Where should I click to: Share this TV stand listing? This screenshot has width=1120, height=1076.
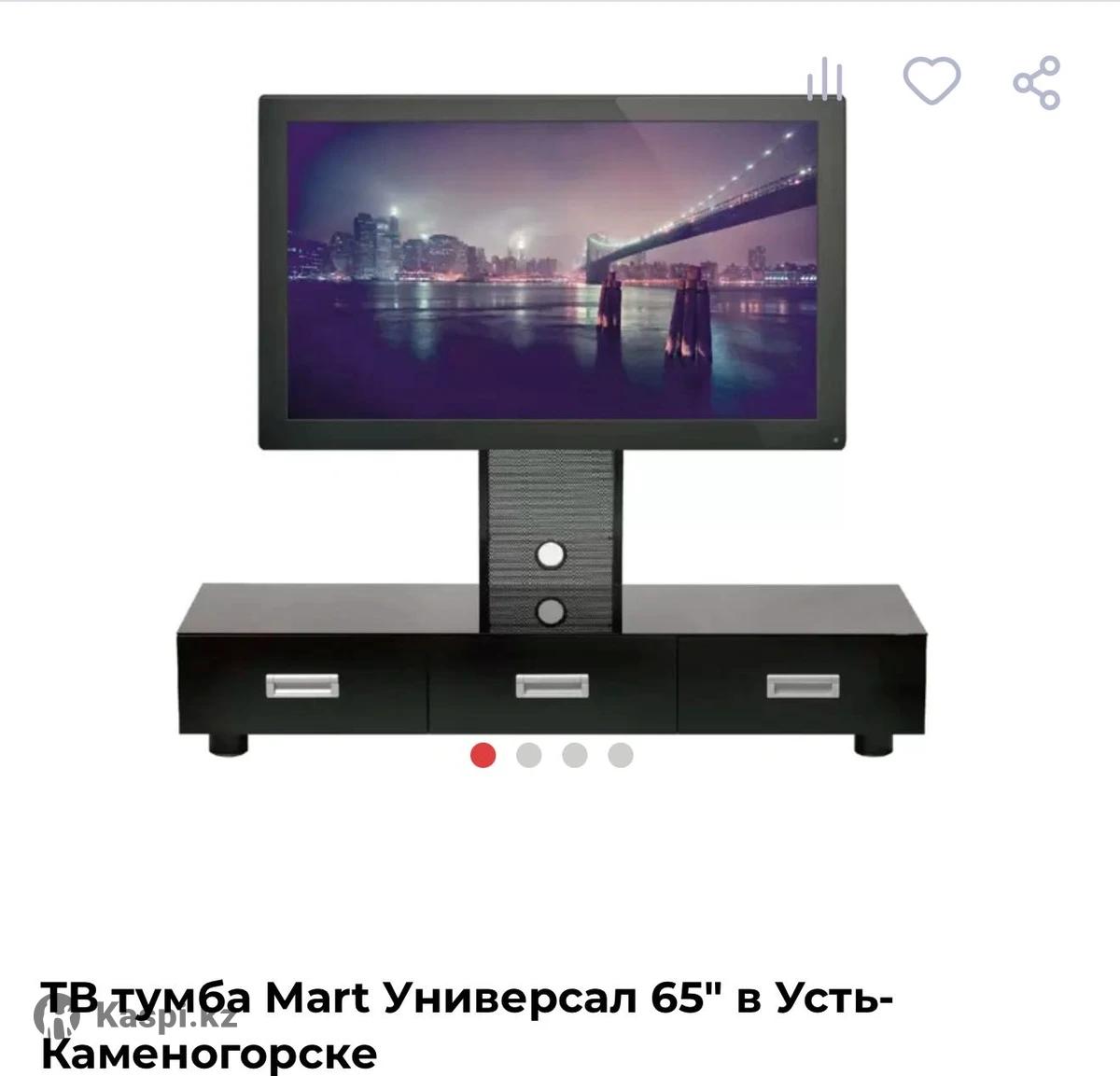(1037, 82)
